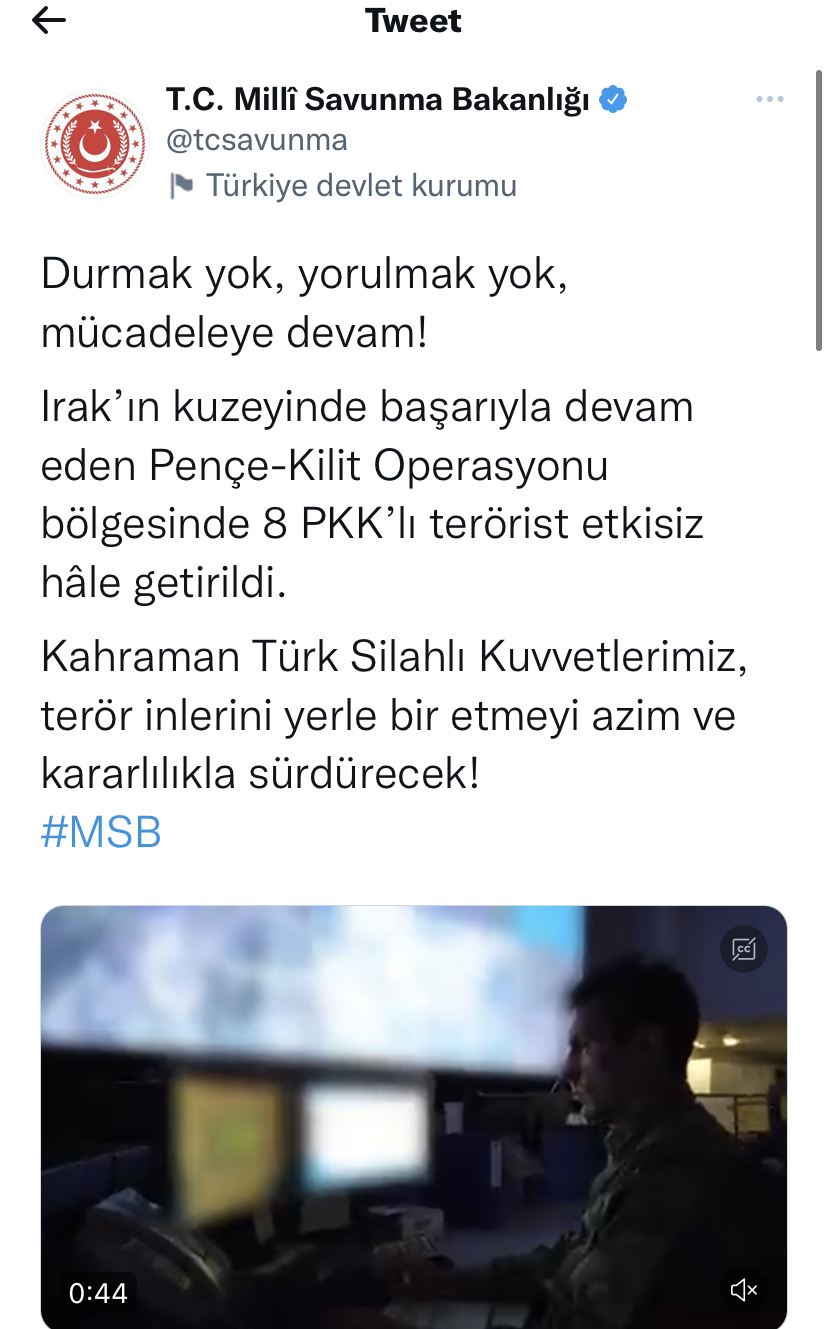The image size is (828, 1329).
Task: Toggle closed captions on the video
Action: pos(743,949)
